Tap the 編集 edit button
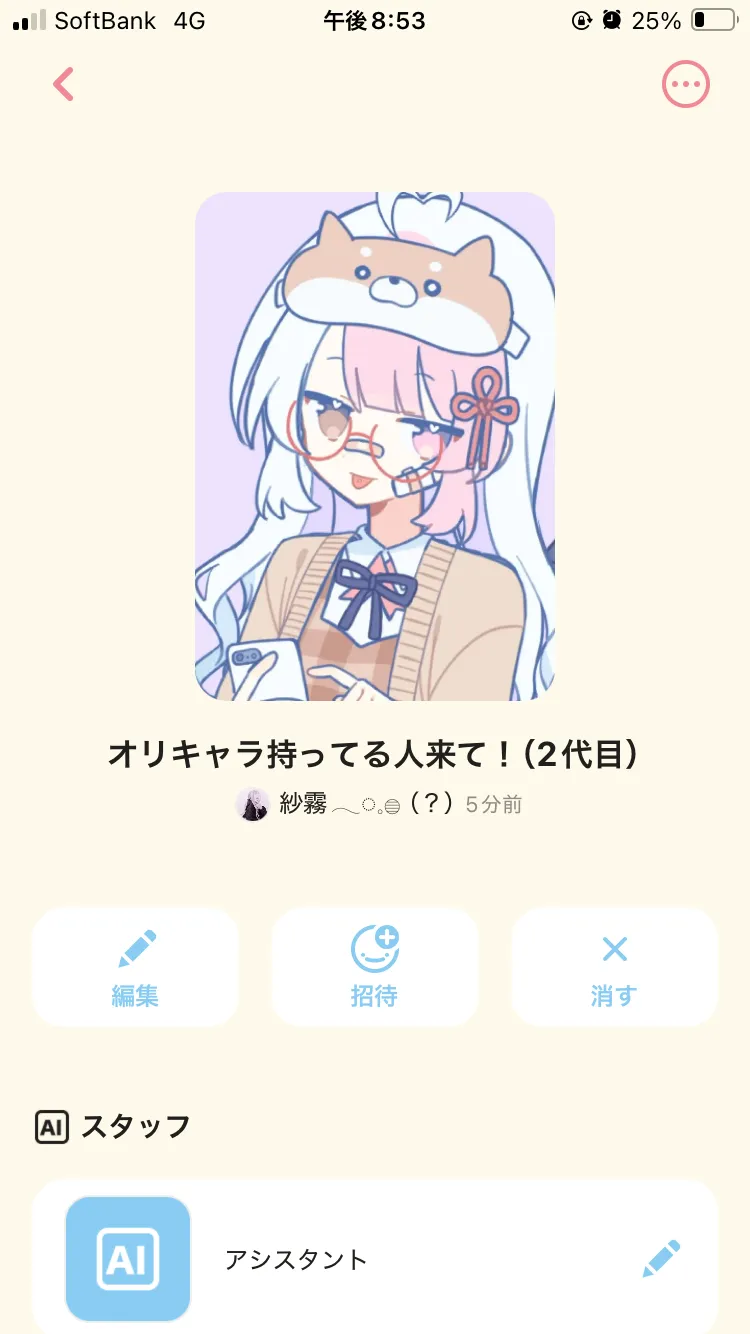This screenshot has width=750, height=1334. coord(135,967)
